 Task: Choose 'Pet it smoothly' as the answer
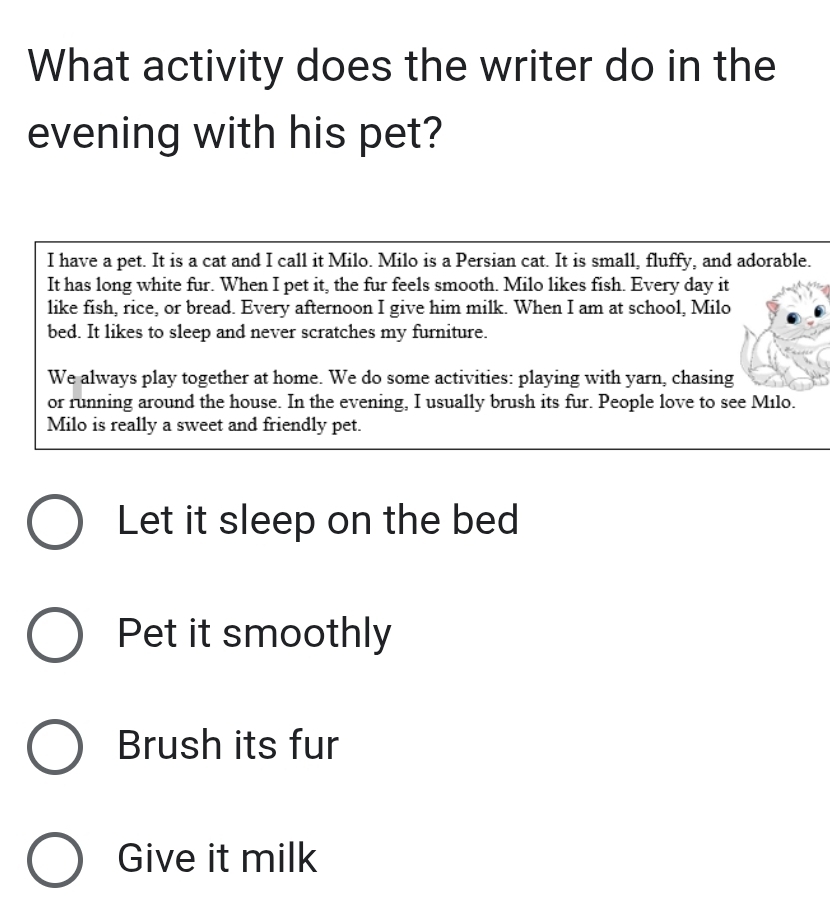(x=55, y=635)
